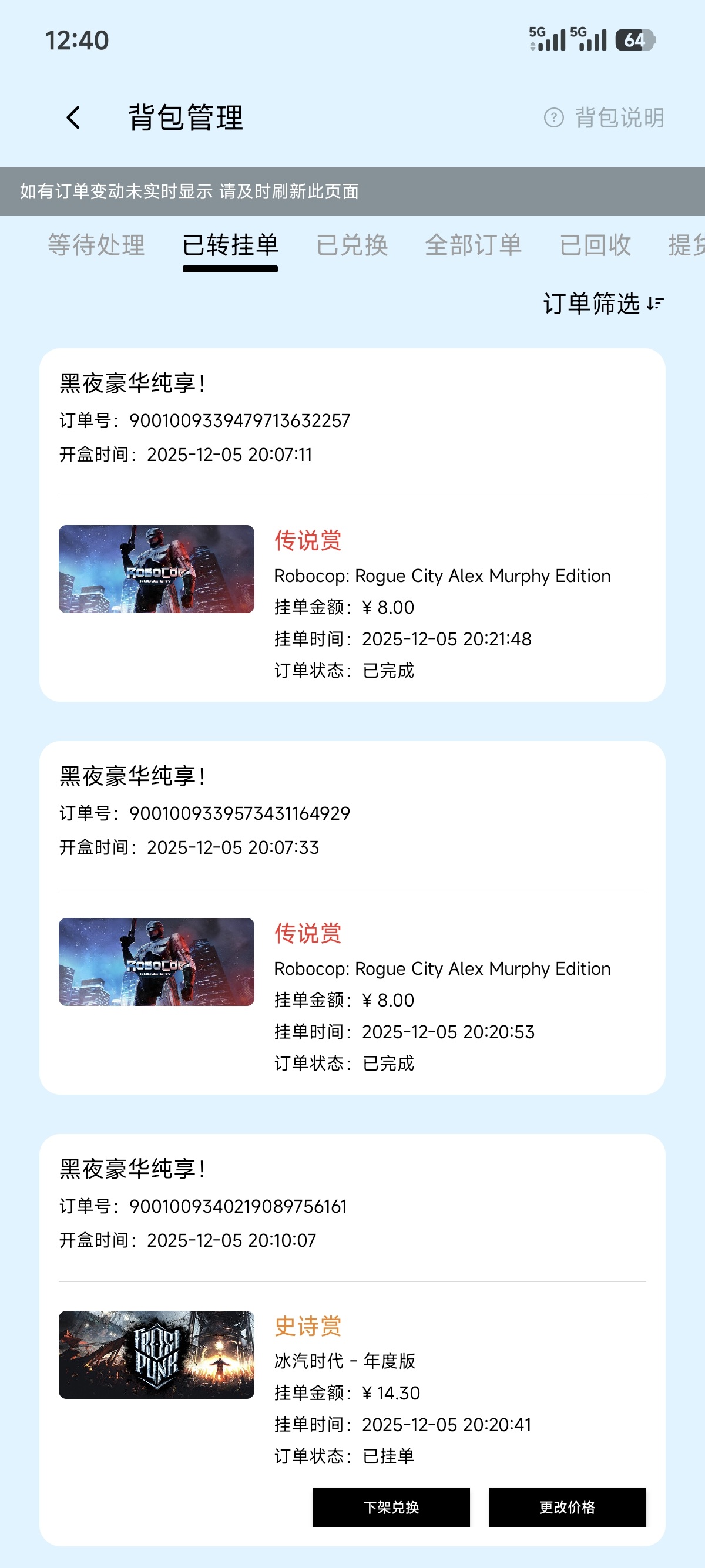Tap 下架兑换 for 冰汽时代 order
The width and height of the screenshot is (705, 1568).
pos(391,1506)
